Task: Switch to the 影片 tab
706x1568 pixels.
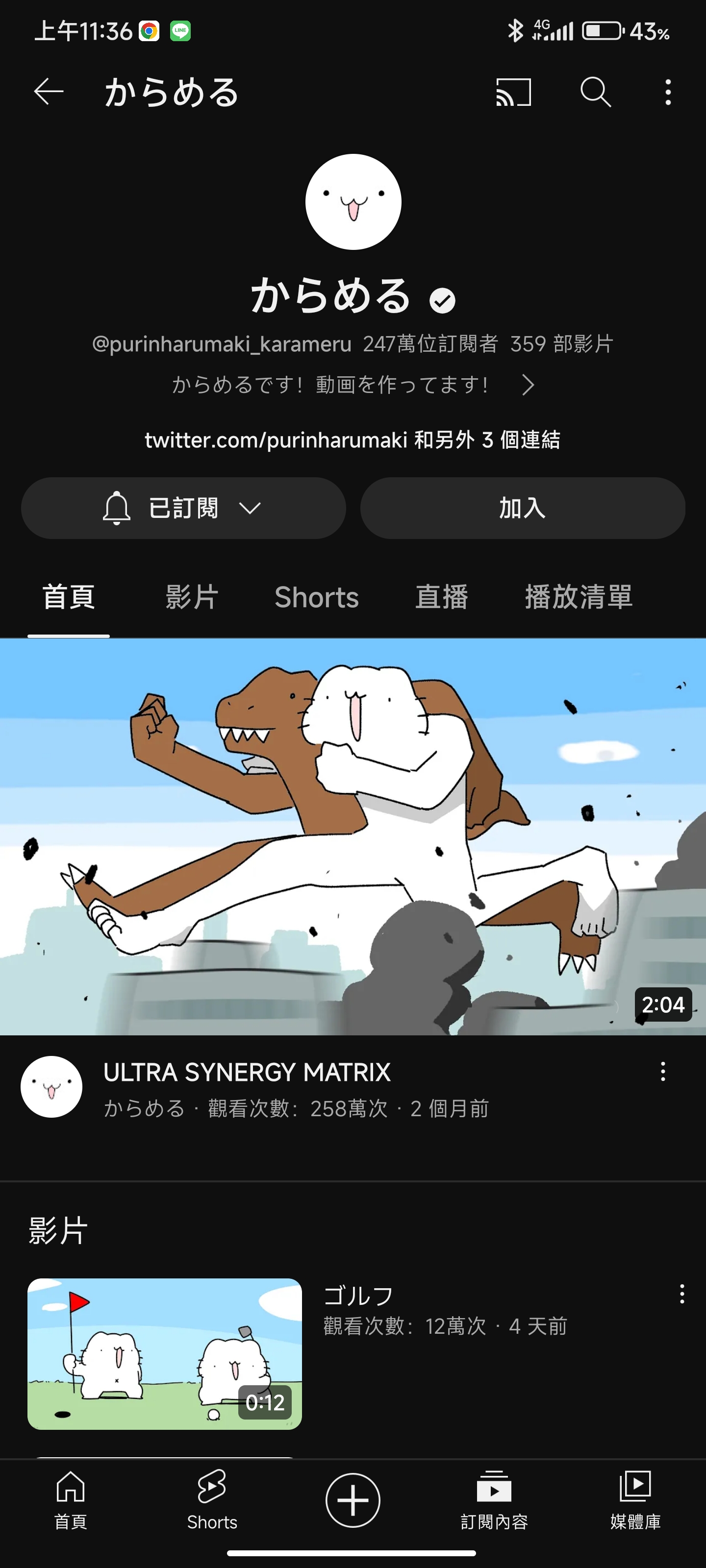Action: [x=192, y=597]
